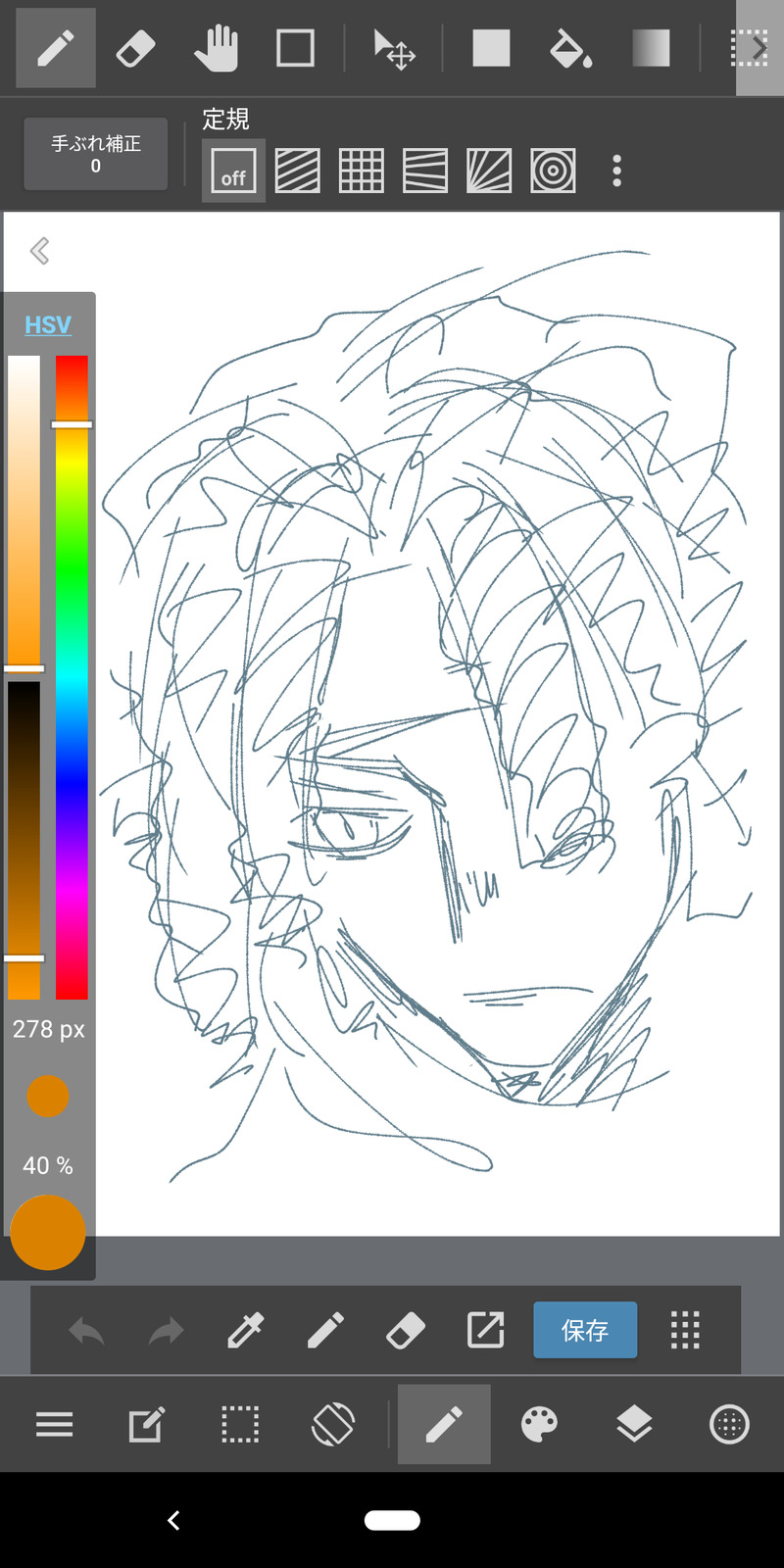Enable the concentric circle ruler
The width and height of the screenshot is (784, 1568).
click(x=553, y=171)
